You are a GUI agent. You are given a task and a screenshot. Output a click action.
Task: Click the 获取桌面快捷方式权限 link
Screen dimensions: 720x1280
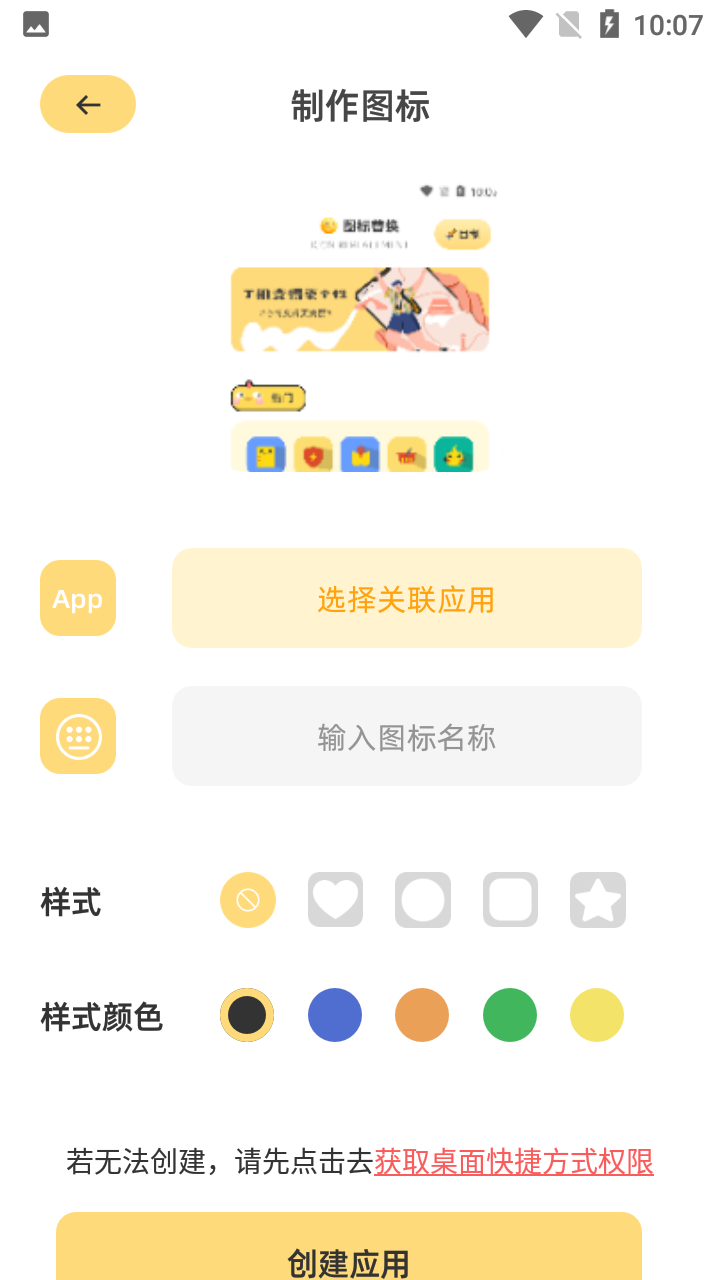pyautogui.click(x=513, y=1163)
